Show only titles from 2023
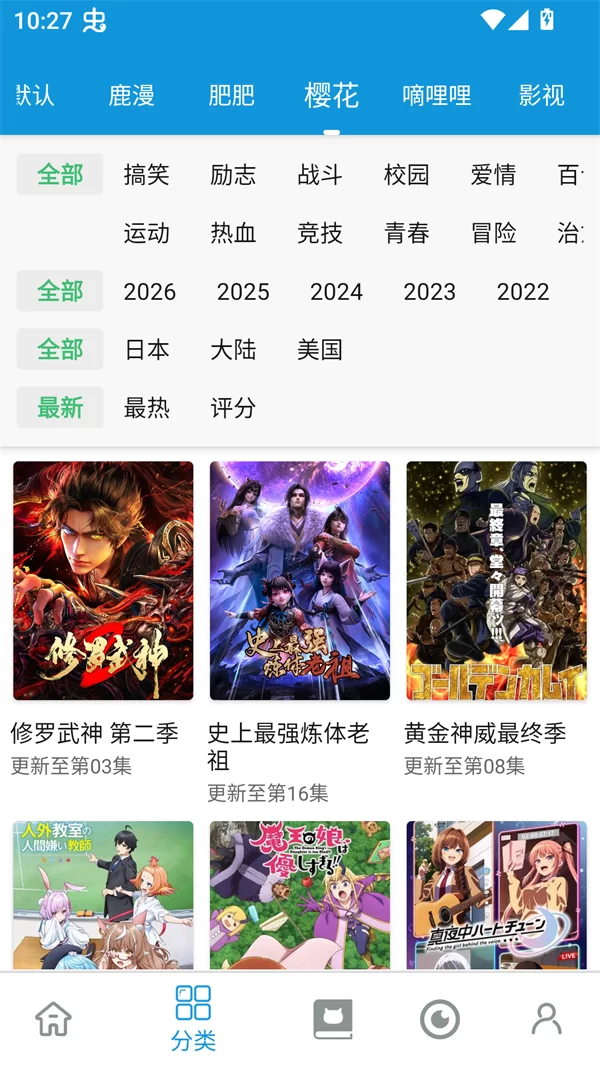Image resolution: width=600 pixels, height=1066 pixels. tap(429, 292)
